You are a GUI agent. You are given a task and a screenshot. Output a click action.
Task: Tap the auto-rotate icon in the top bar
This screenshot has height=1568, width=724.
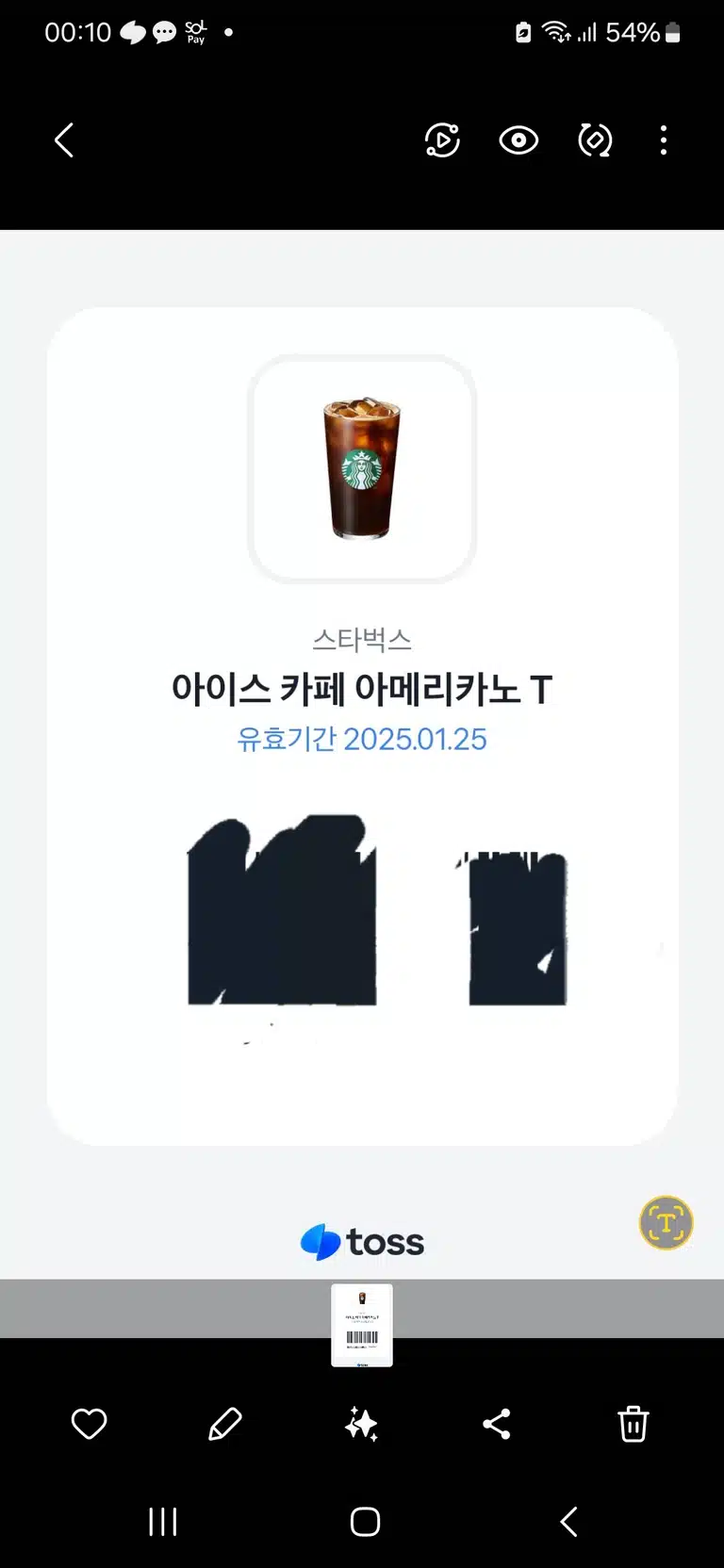tap(595, 140)
